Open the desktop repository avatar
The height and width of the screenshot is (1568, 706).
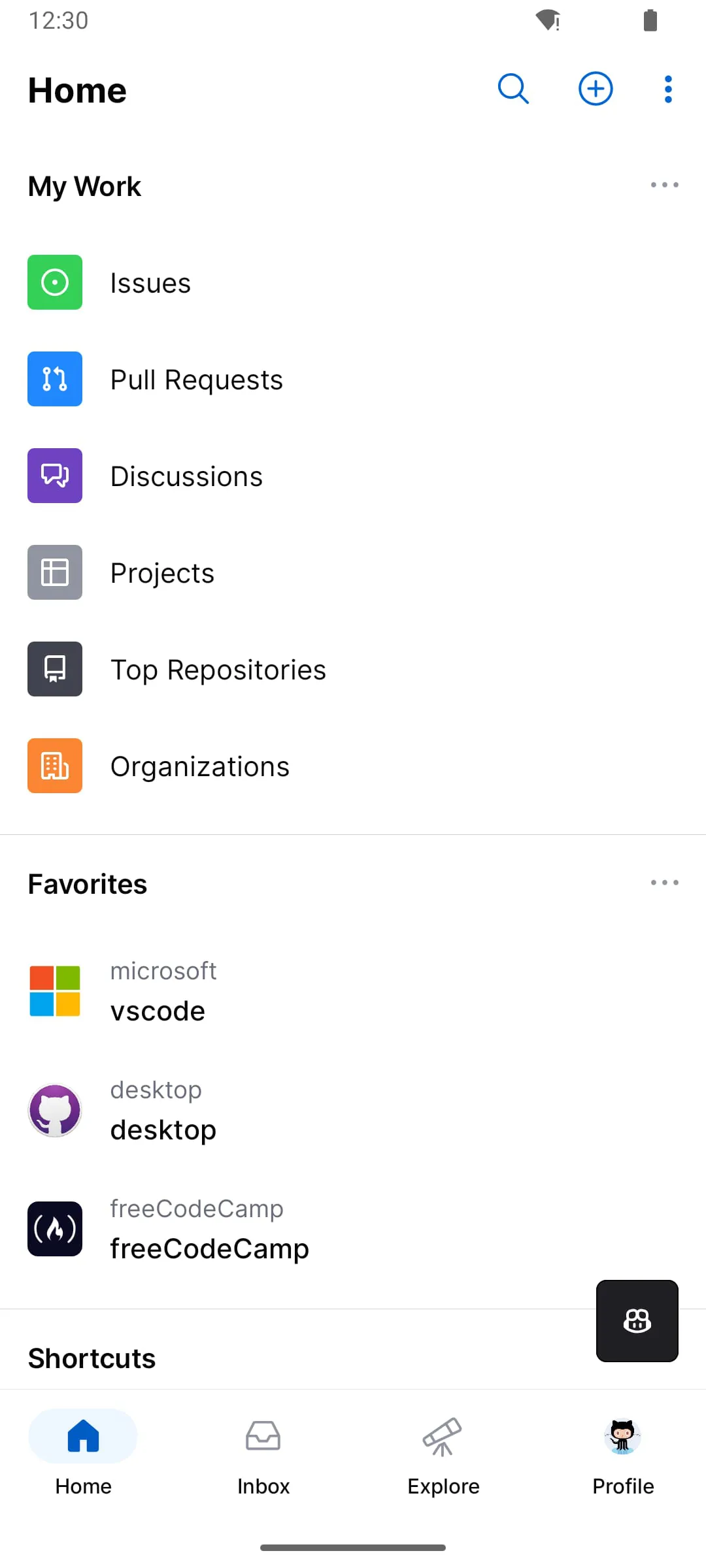point(55,1109)
